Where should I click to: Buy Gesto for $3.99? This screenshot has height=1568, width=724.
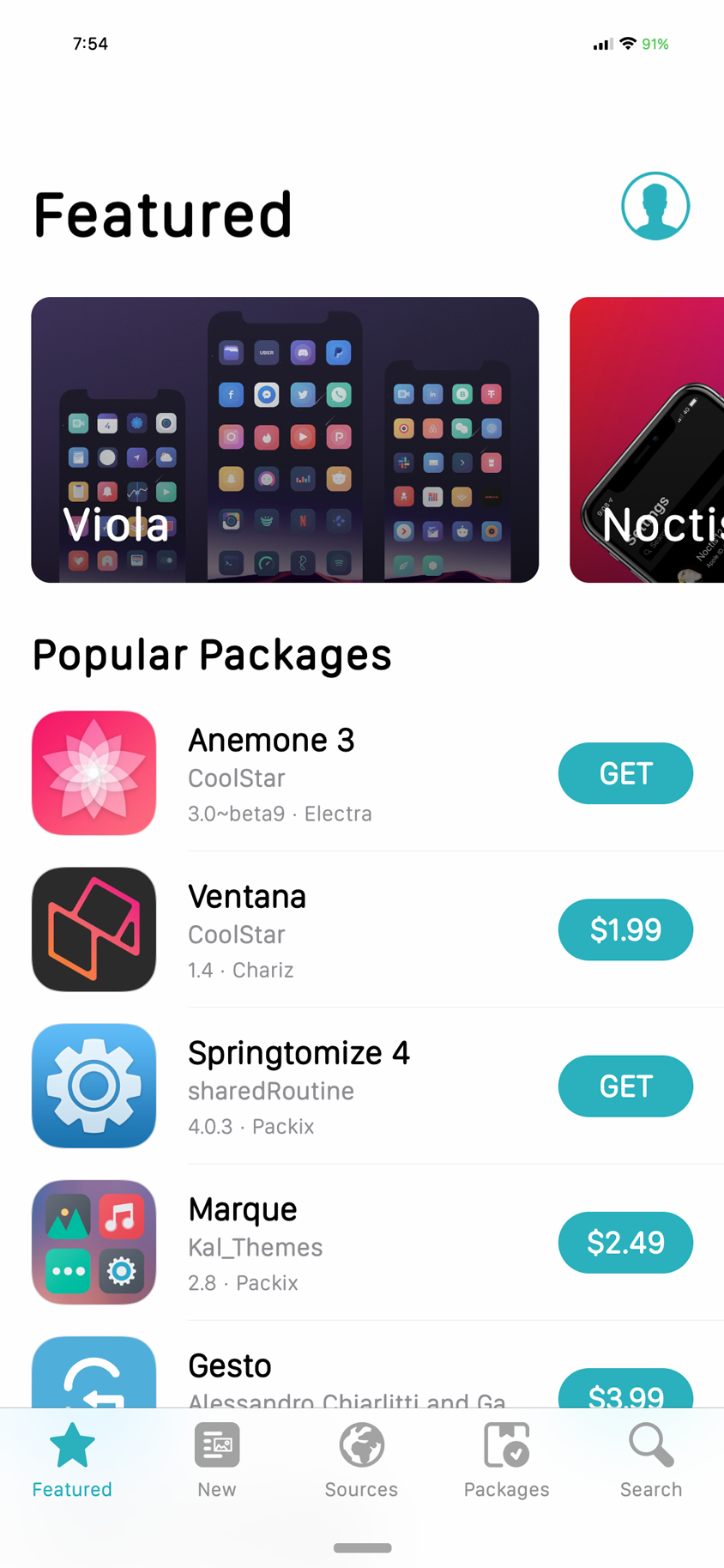[625, 1388]
